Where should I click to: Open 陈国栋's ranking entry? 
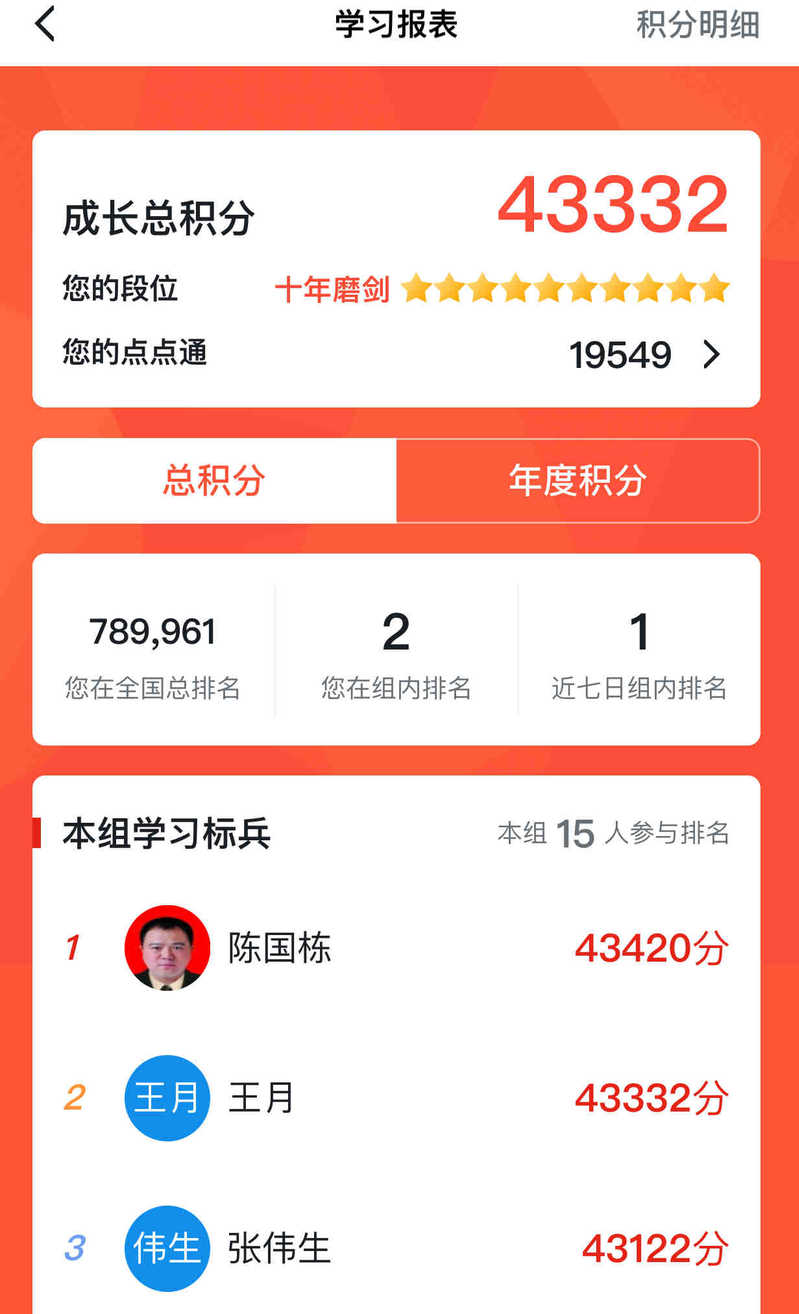[x=396, y=948]
